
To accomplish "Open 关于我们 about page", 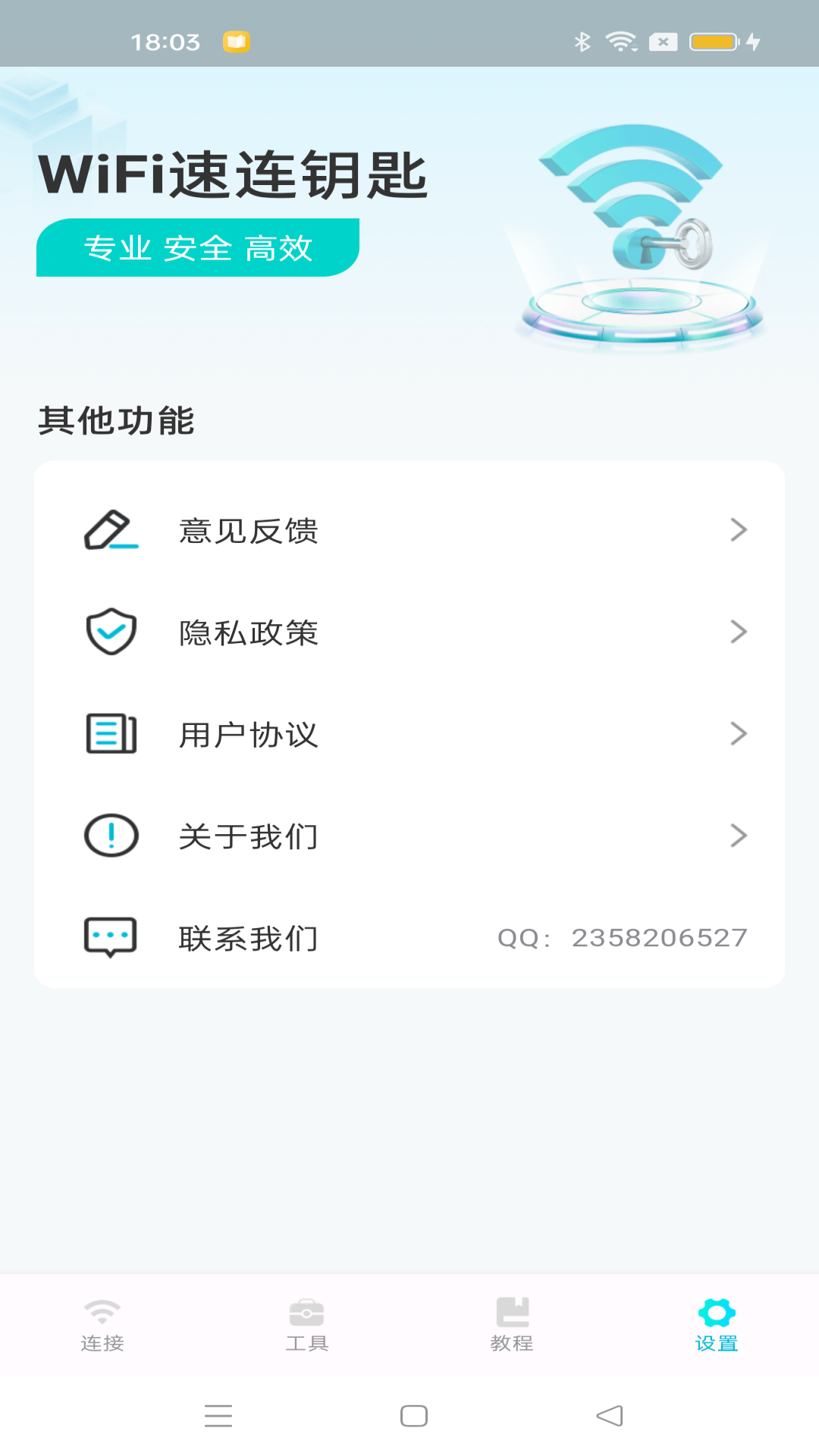I will 409,836.
